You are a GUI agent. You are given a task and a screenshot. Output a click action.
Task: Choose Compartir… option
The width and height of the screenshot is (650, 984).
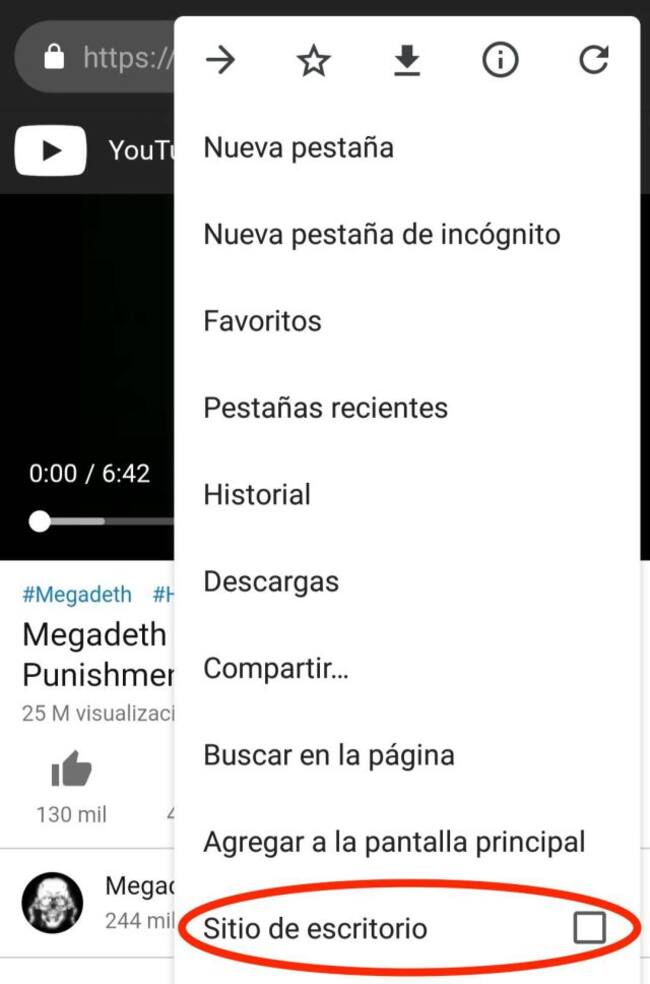click(x=276, y=668)
